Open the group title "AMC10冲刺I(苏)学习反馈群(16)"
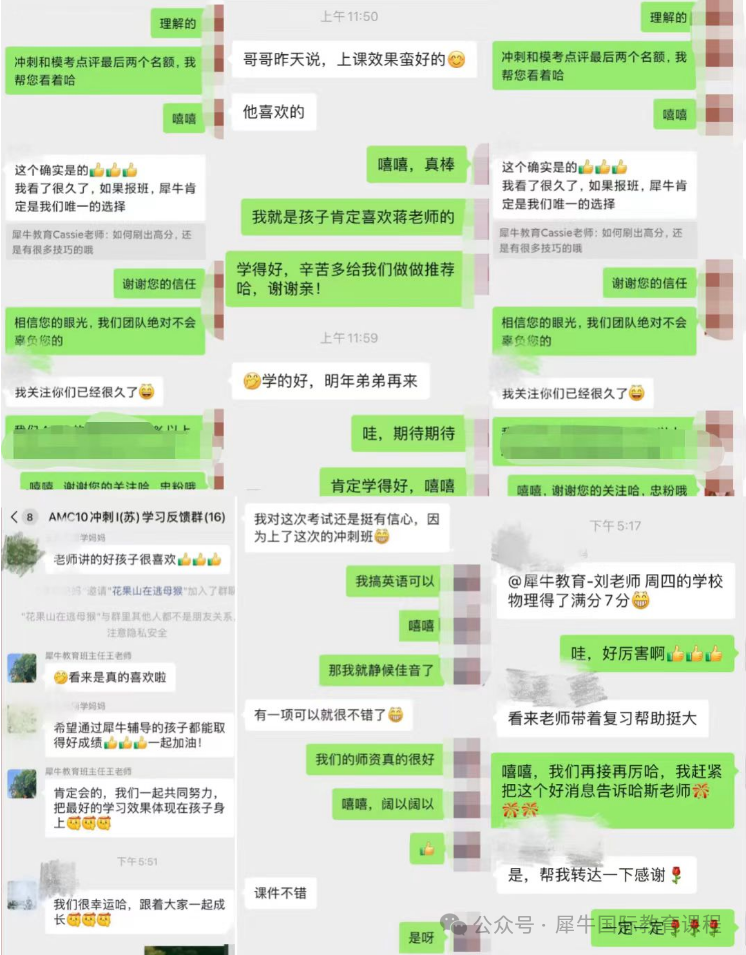Image resolution: width=746 pixels, height=955 pixels. [x=138, y=517]
